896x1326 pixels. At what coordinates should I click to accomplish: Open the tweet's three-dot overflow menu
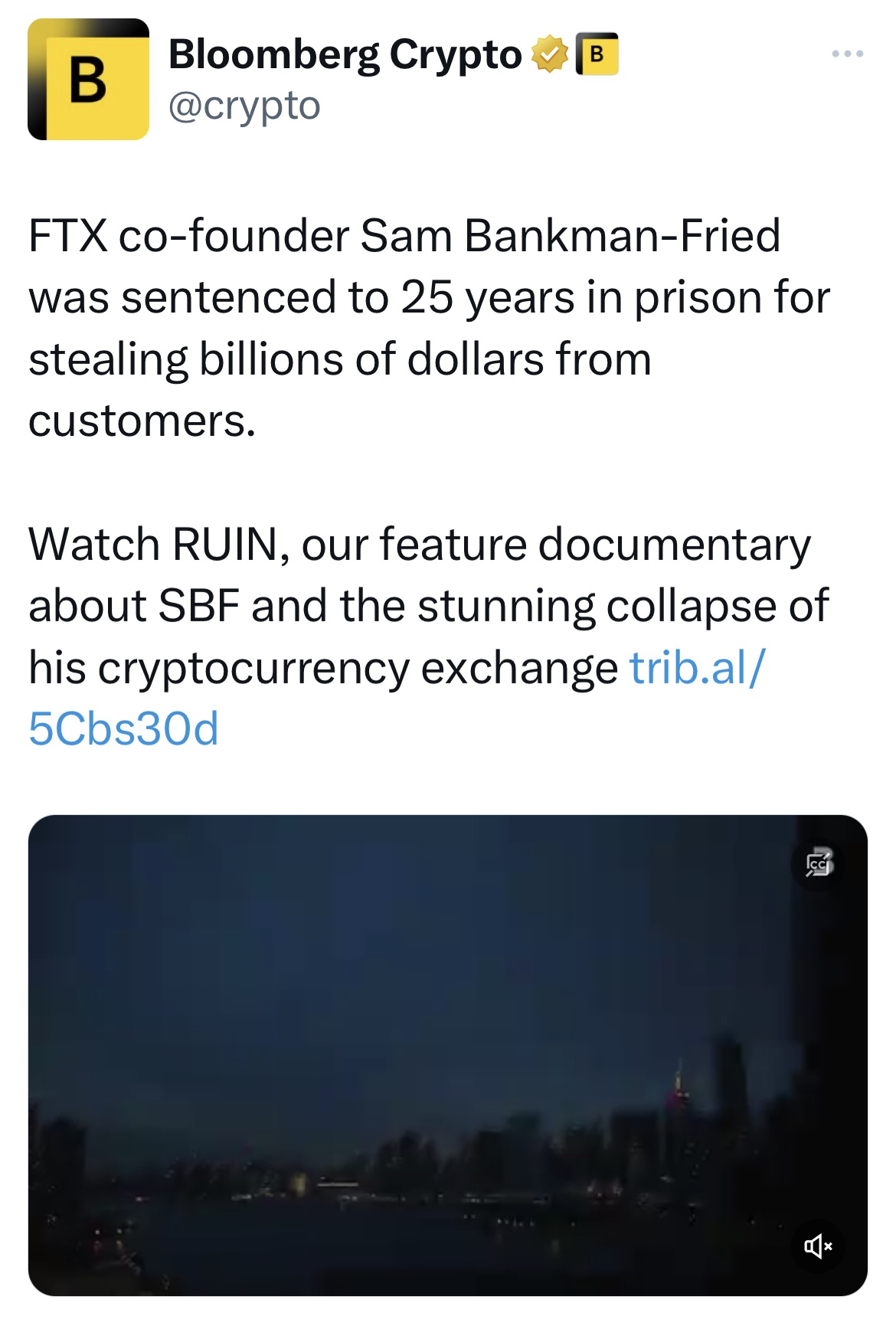(x=848, y=54)
